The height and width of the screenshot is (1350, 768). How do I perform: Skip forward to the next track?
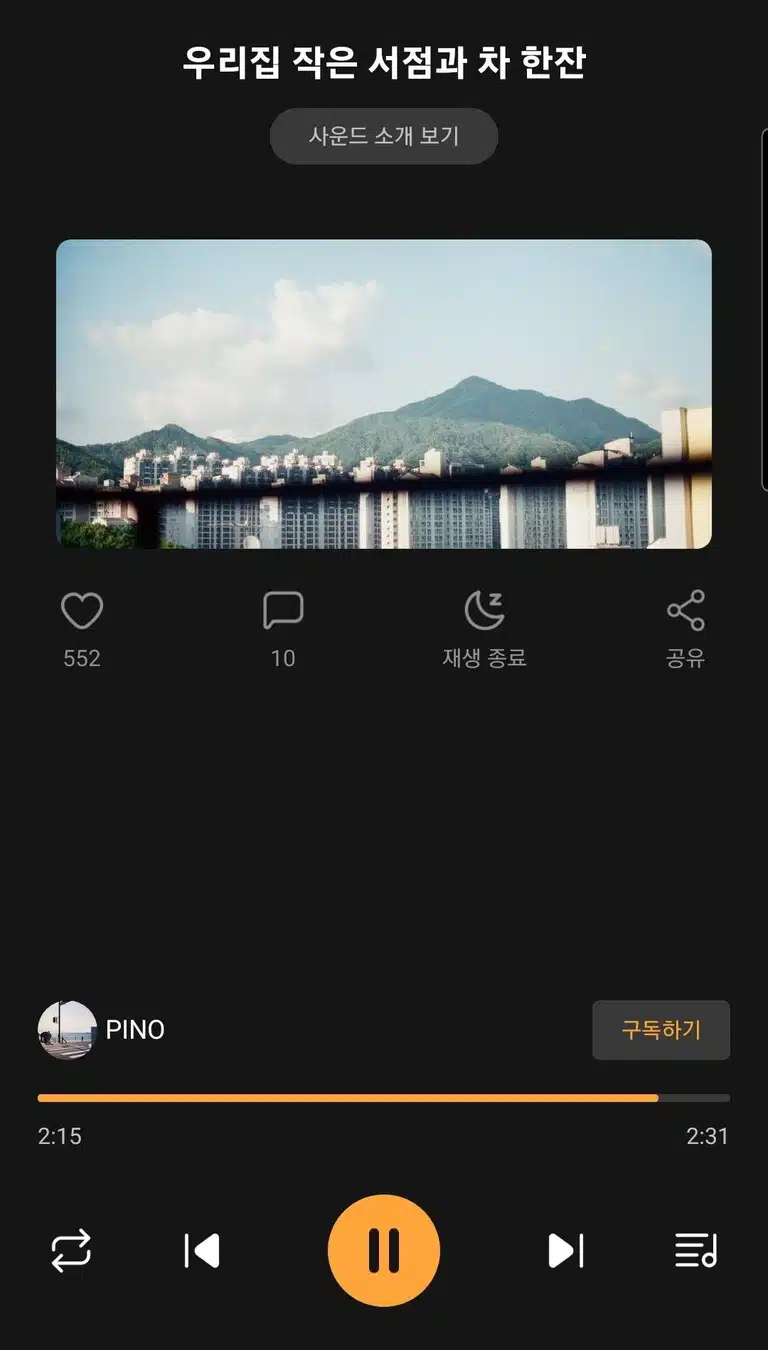pos(565,1250)
